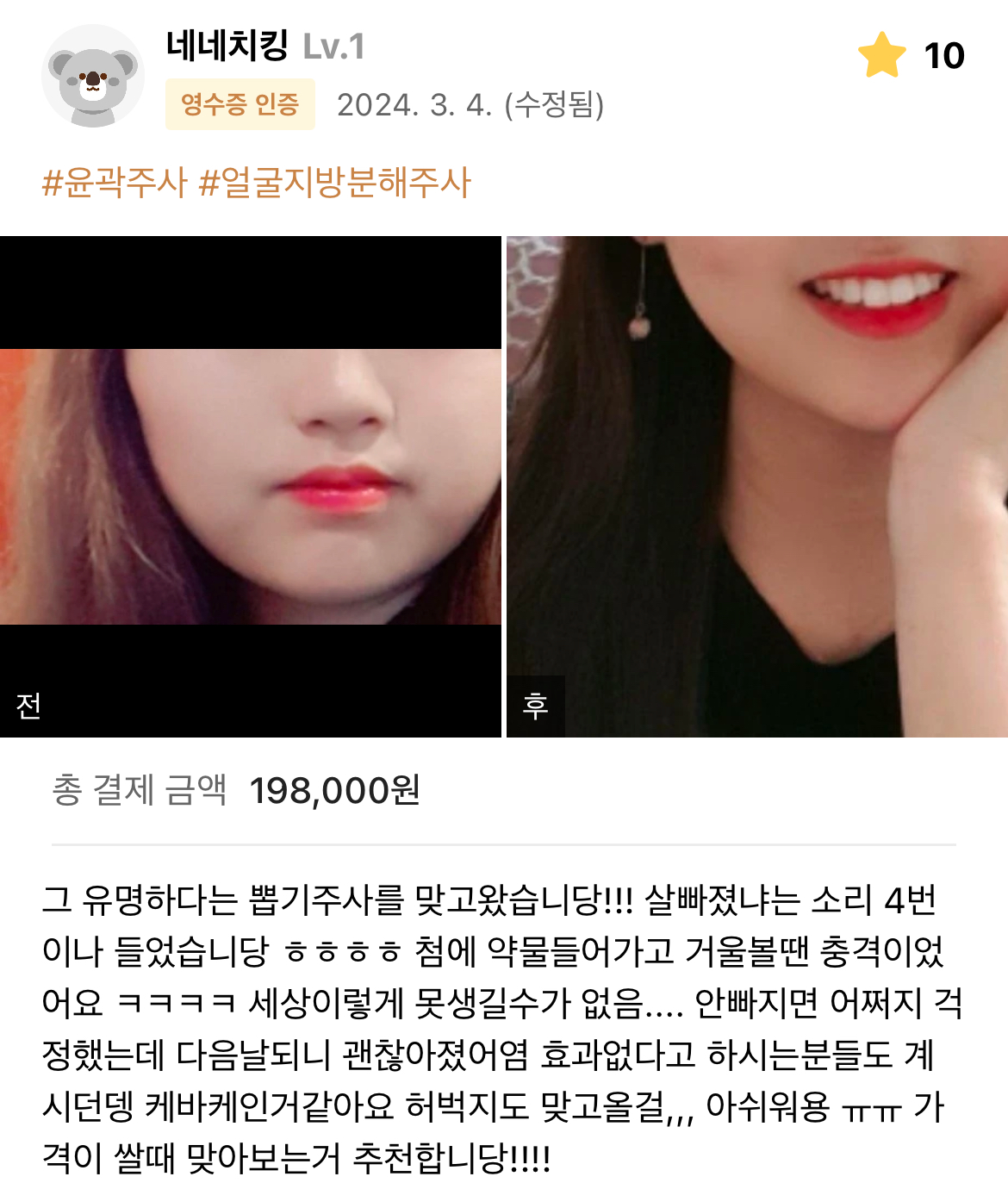
Task: Open the #윤곽주사 hashtag
Action: pyautogui.click(x=114, y=183)
